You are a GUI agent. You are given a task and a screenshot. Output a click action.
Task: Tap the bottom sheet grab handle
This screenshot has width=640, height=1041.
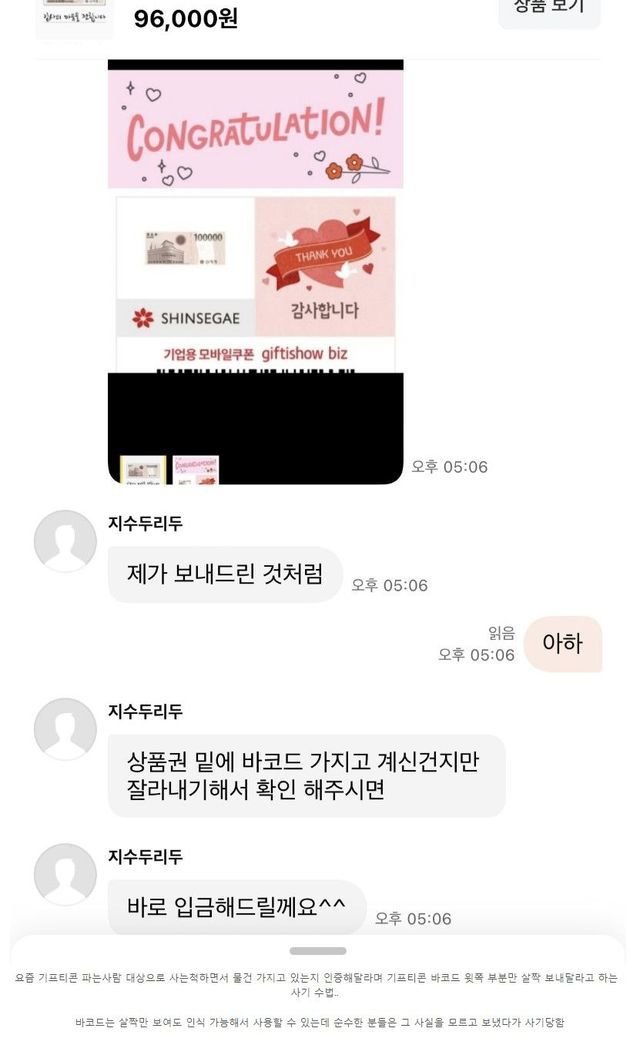point(318,951)
